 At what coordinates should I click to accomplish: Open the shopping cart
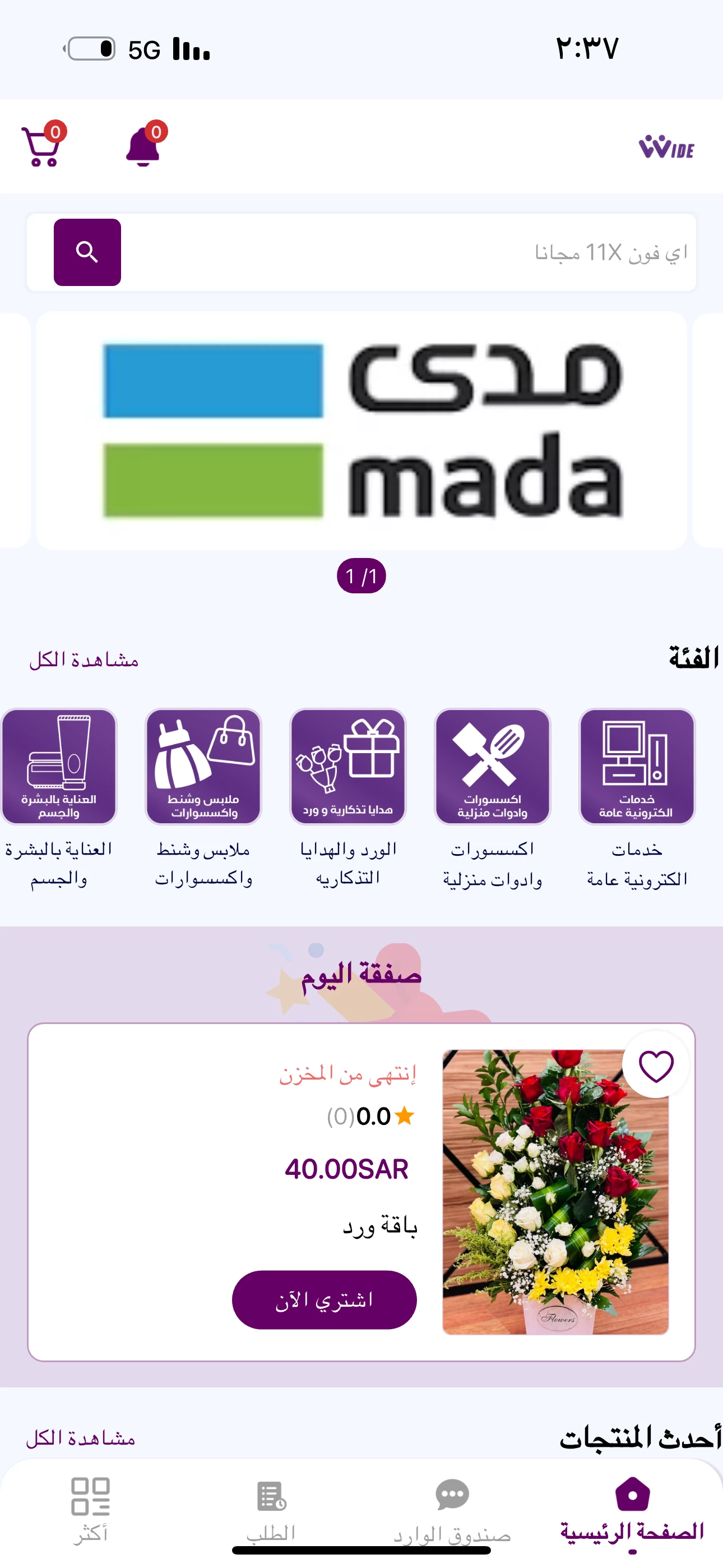pos(43,147)
